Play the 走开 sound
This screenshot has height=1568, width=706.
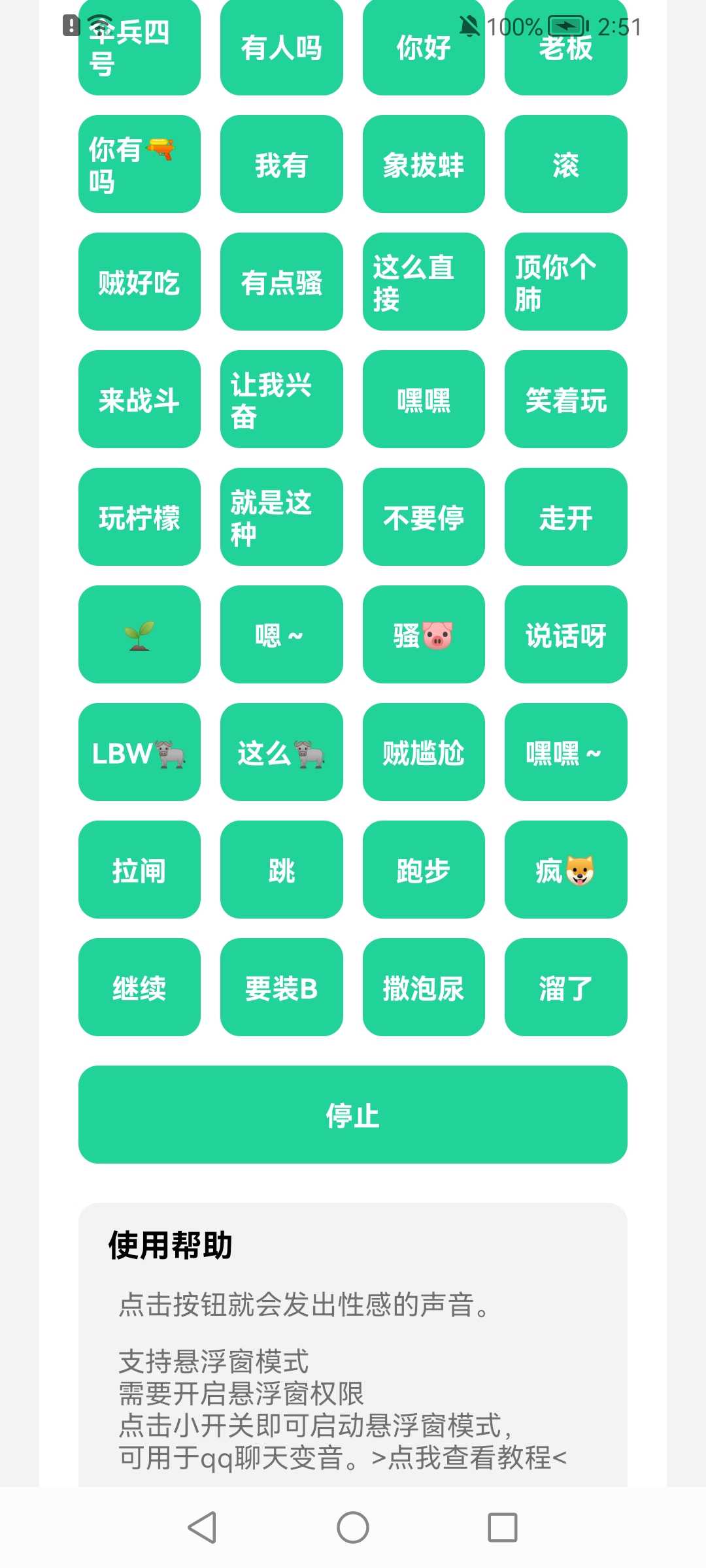pos(565,517)
